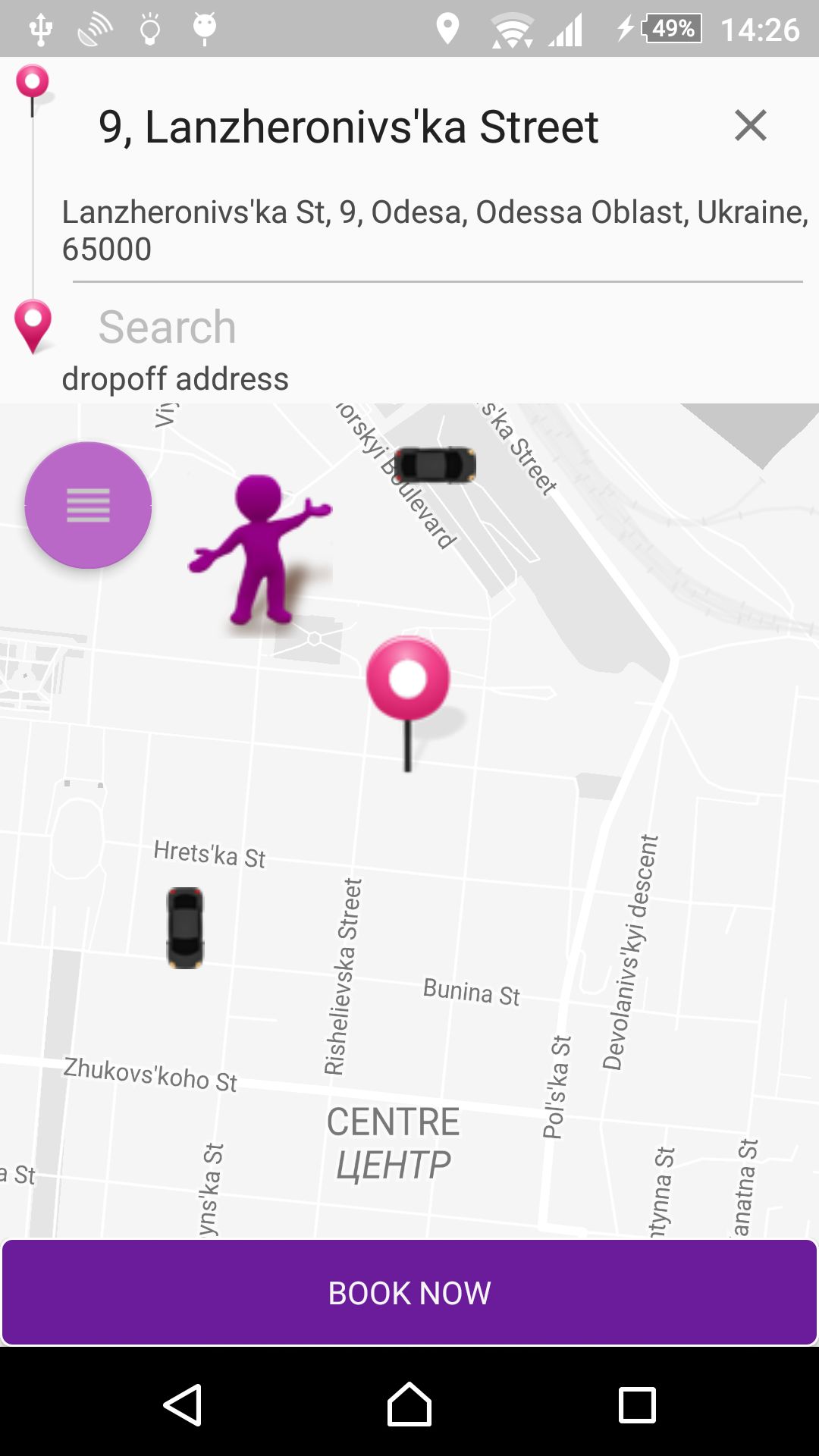
Task: Edit the 9, Lanzheronivs'ka Street pickup address
Action: (x=349, y=127)
